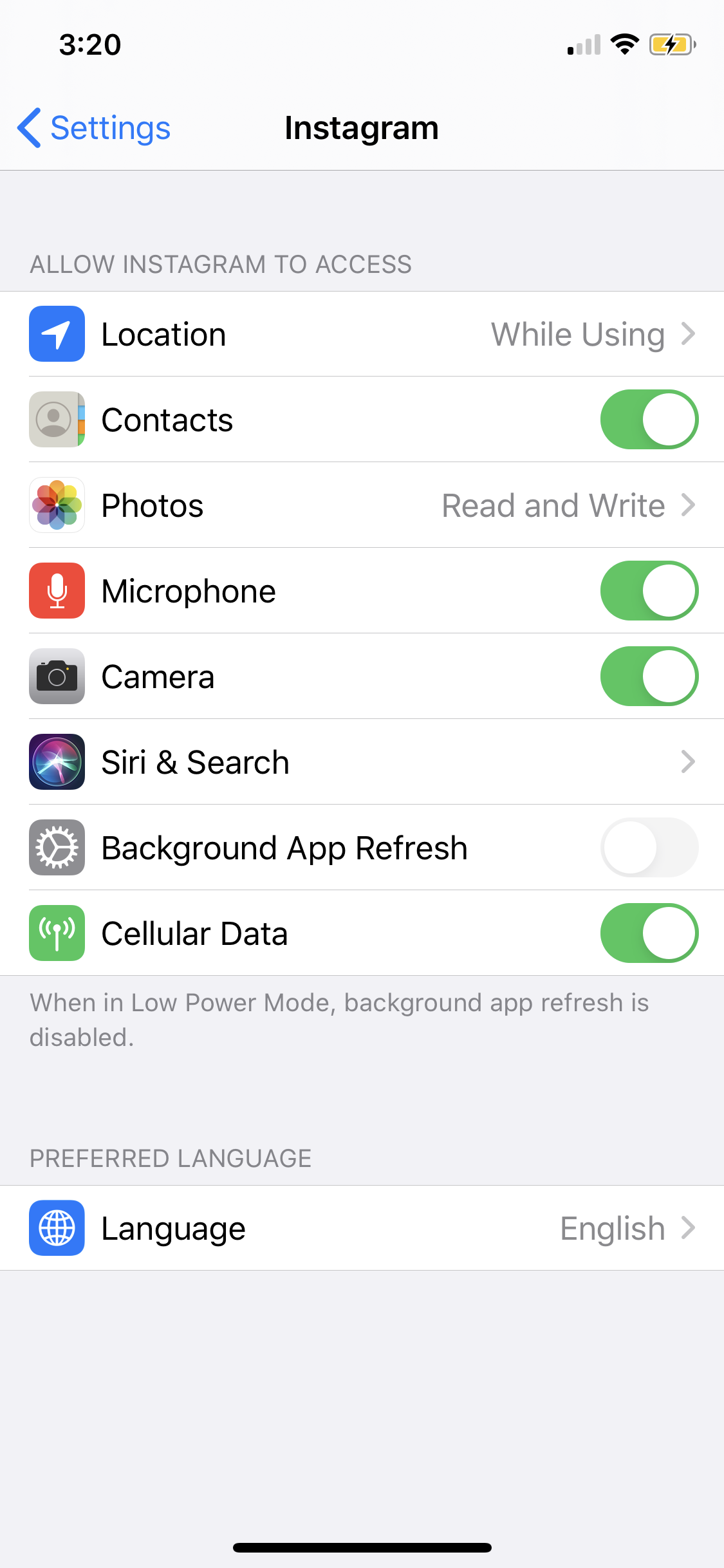Open Siri & Search settings
The height and width of the screenshot is (1568, 724).
362,762
